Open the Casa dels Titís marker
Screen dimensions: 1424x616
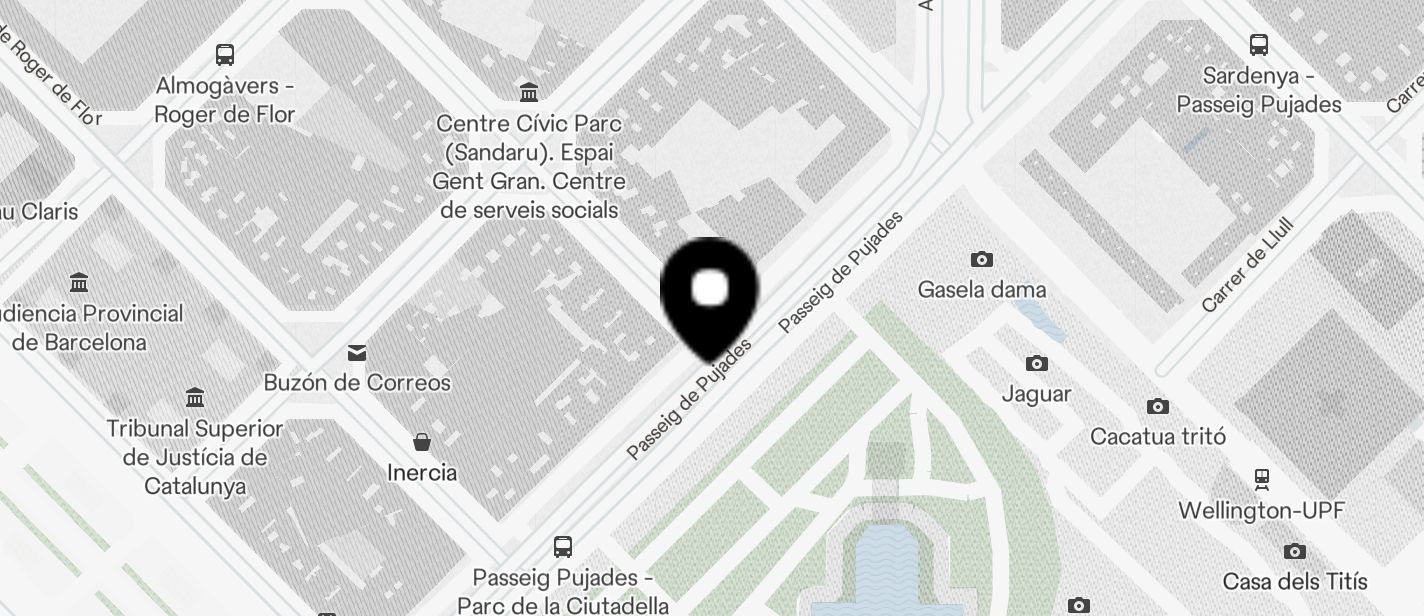point(1294,552)
